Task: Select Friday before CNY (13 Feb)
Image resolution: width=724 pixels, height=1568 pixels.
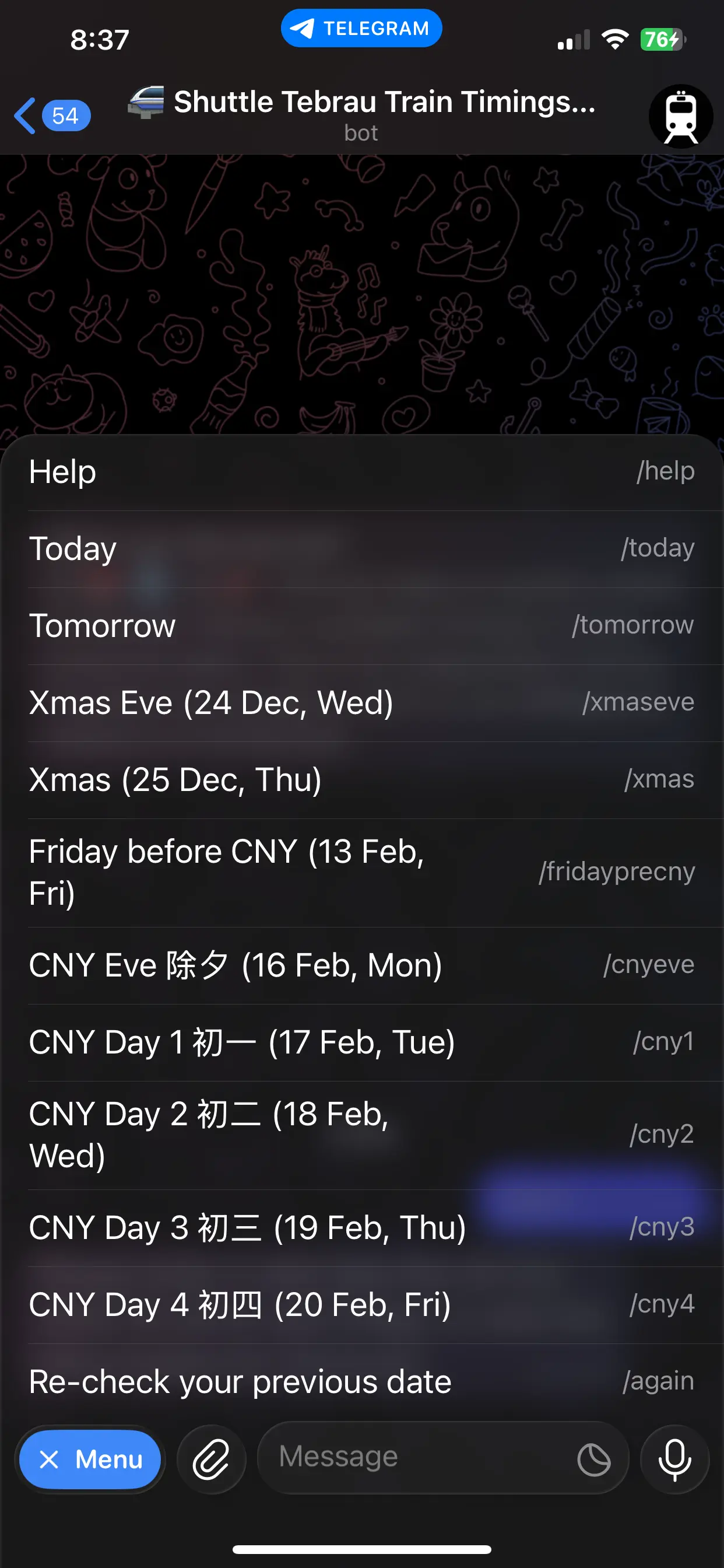Action: tap(361, 871)
